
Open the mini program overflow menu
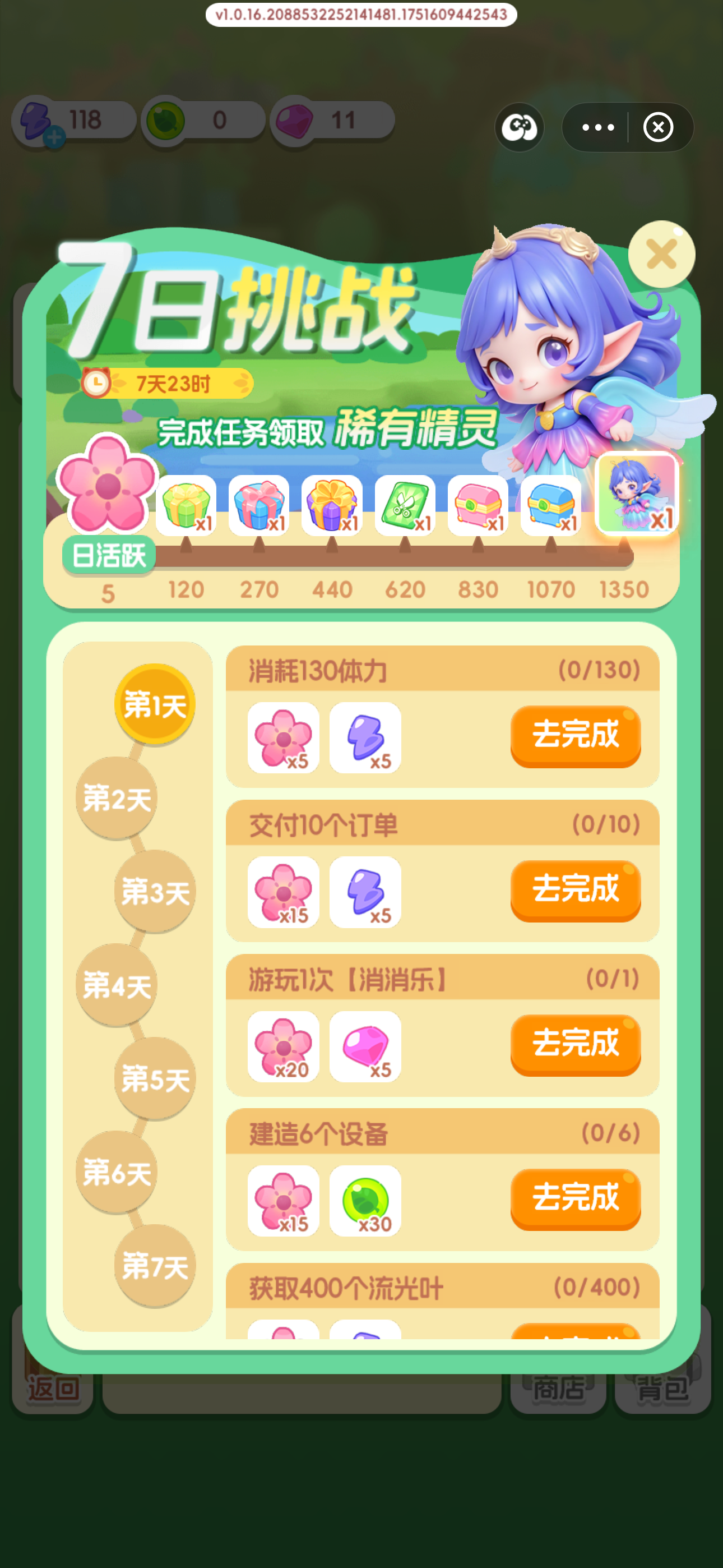597,127
